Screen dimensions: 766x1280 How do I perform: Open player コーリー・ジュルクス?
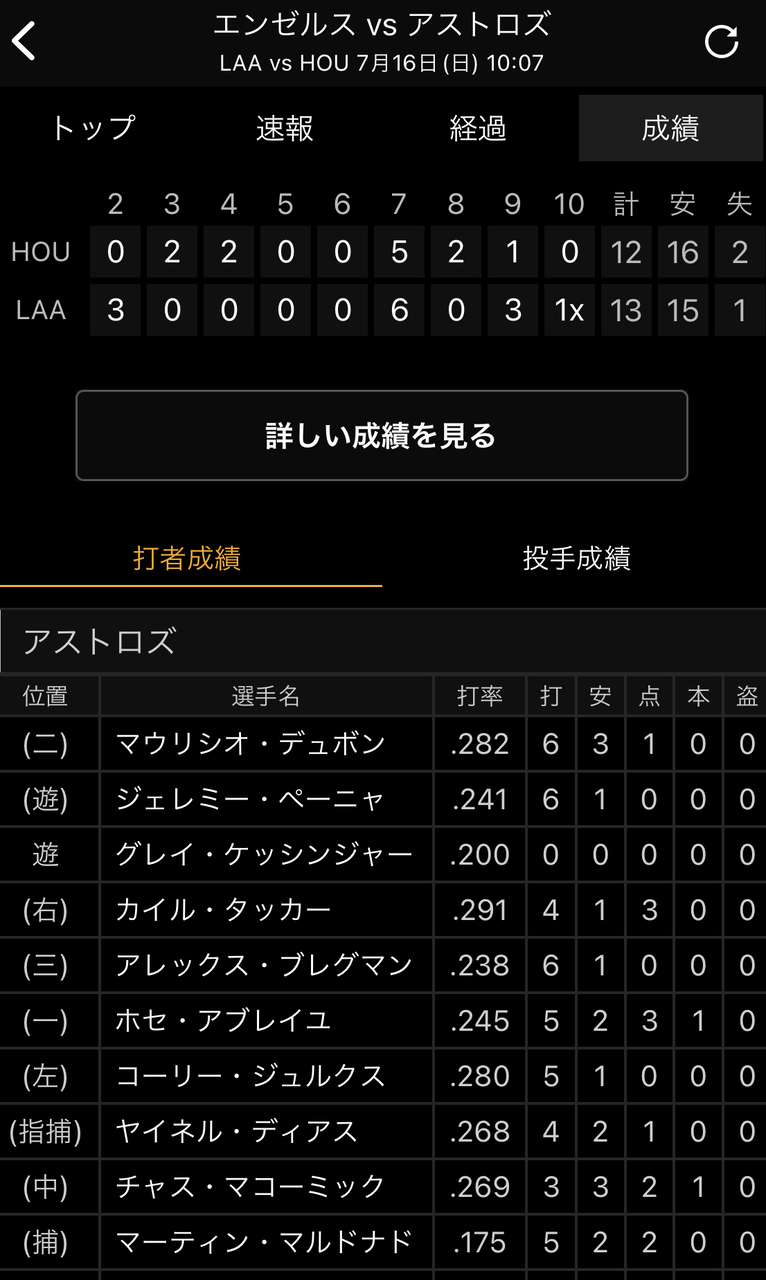pos(251,1076)
